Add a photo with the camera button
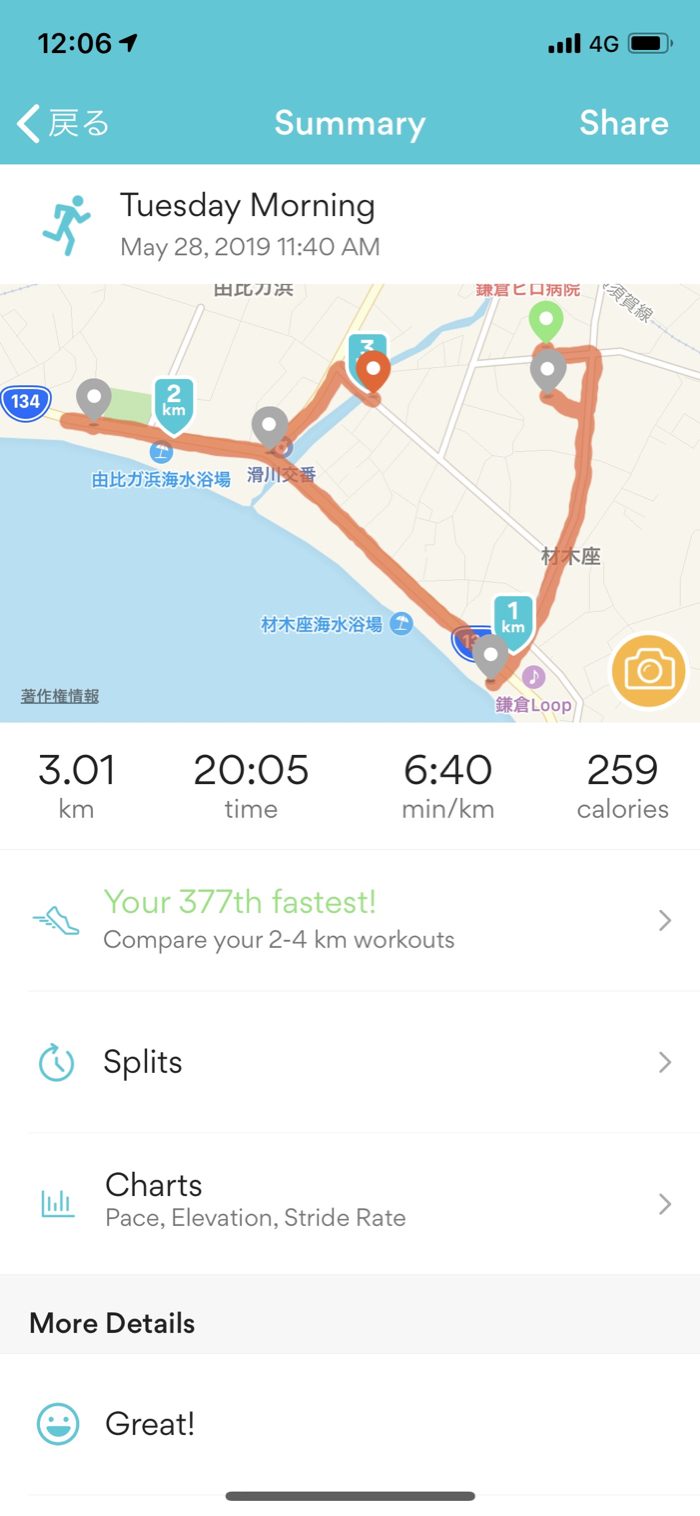 point(649,670)
